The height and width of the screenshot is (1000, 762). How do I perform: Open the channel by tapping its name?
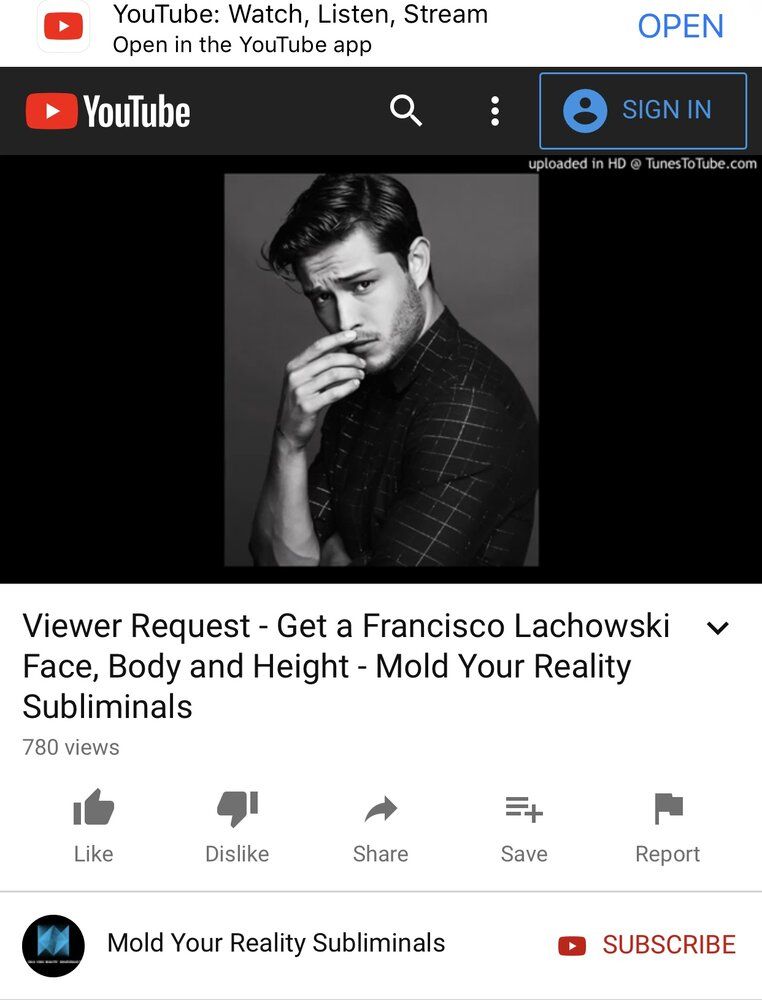click(x=273, y=942)
